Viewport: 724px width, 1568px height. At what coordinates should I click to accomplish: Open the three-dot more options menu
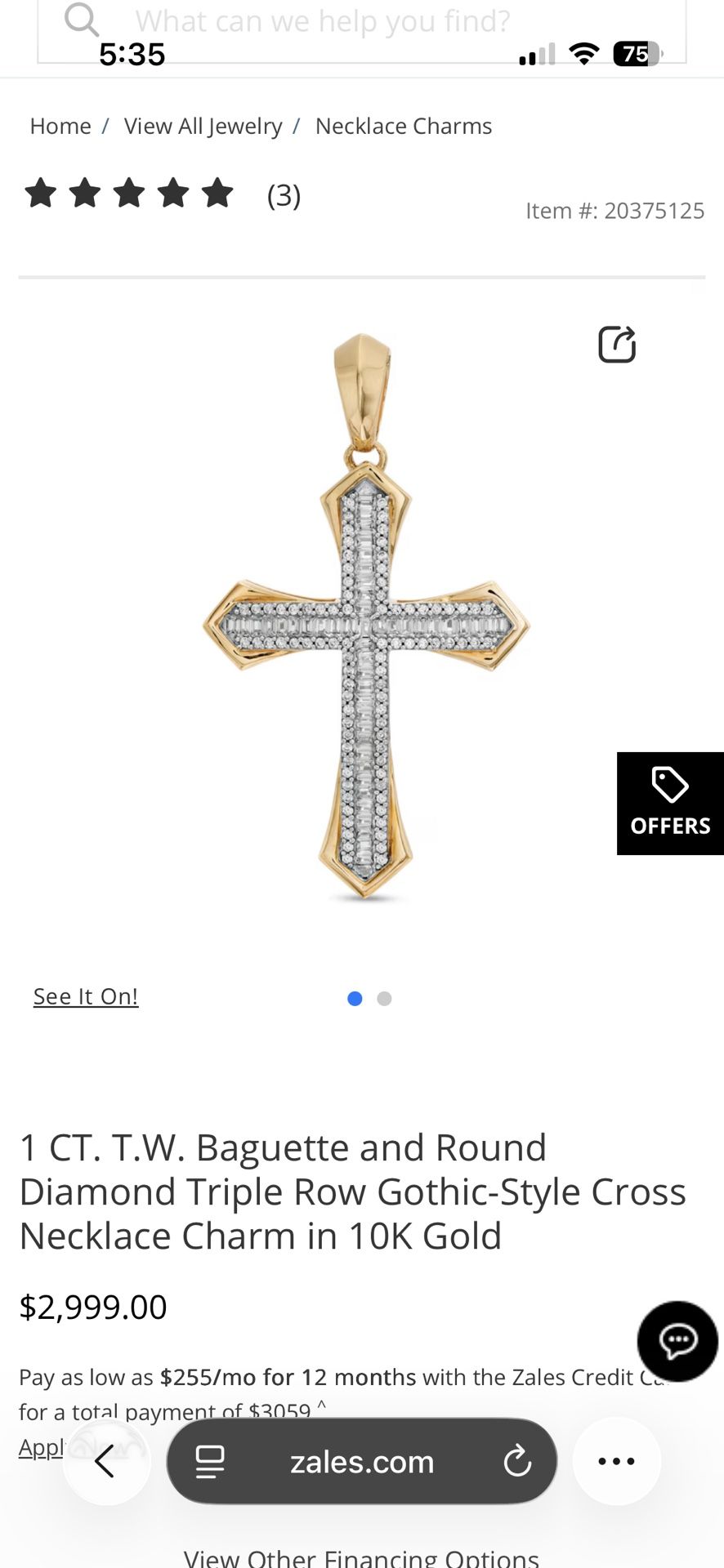pos(616,1461)
